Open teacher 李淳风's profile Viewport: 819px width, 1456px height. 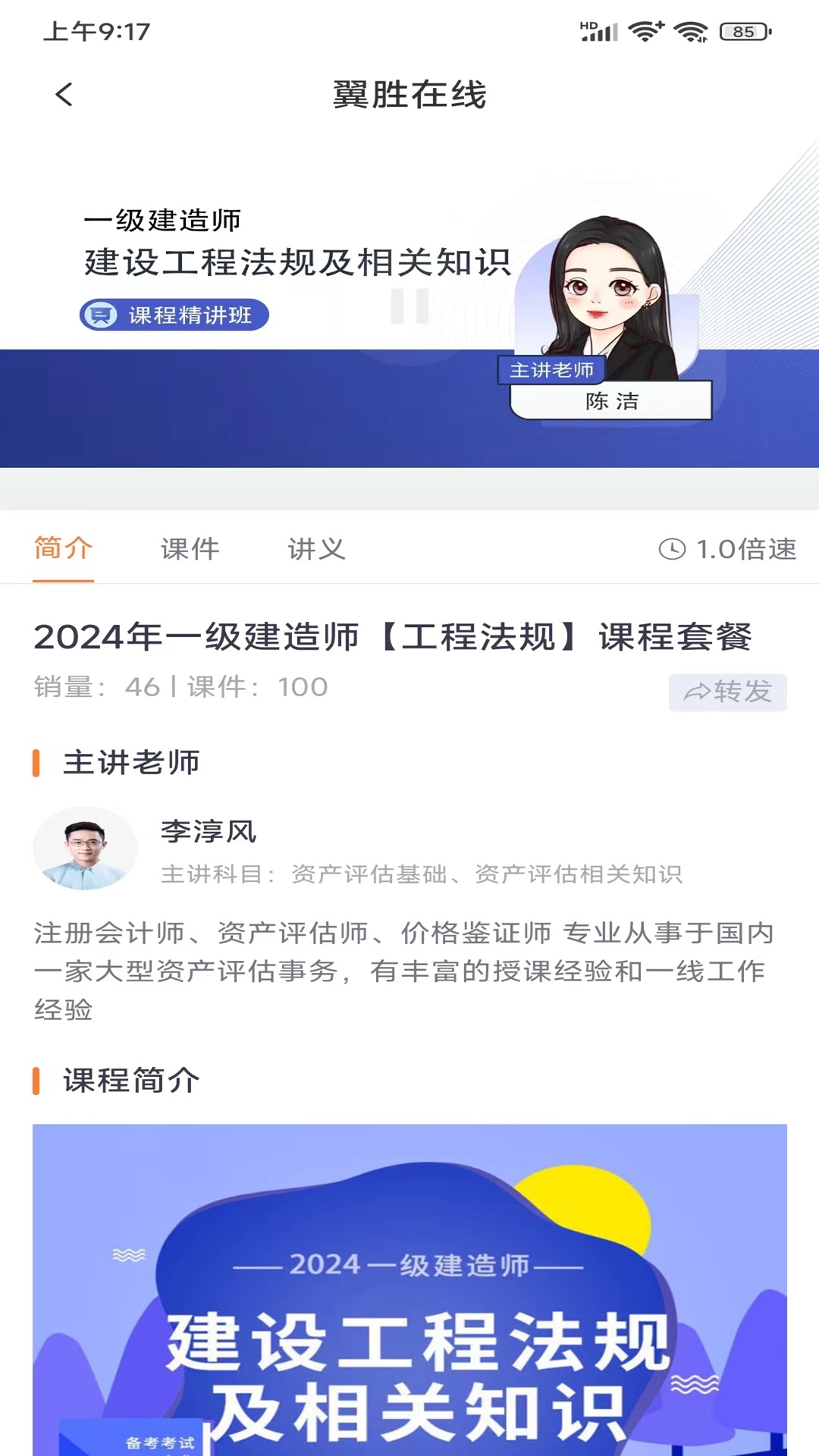point(85,848)
